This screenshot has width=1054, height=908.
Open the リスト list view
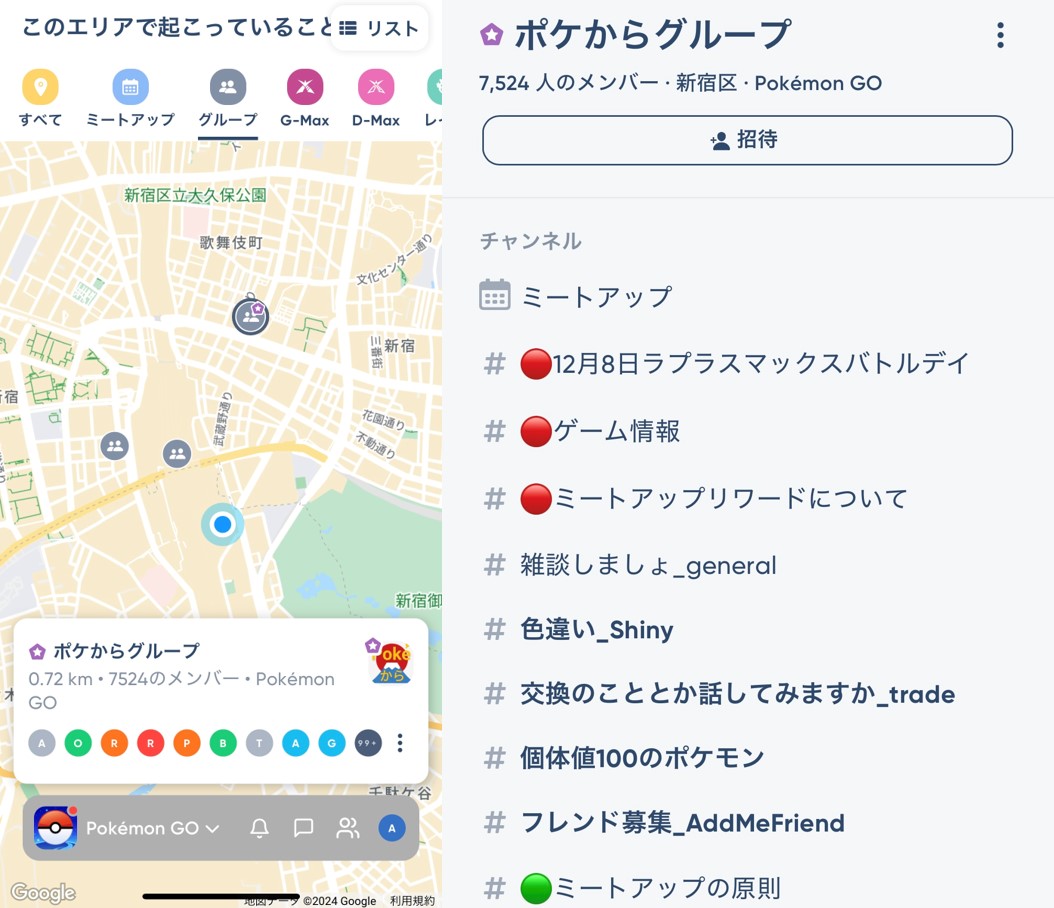379,28
